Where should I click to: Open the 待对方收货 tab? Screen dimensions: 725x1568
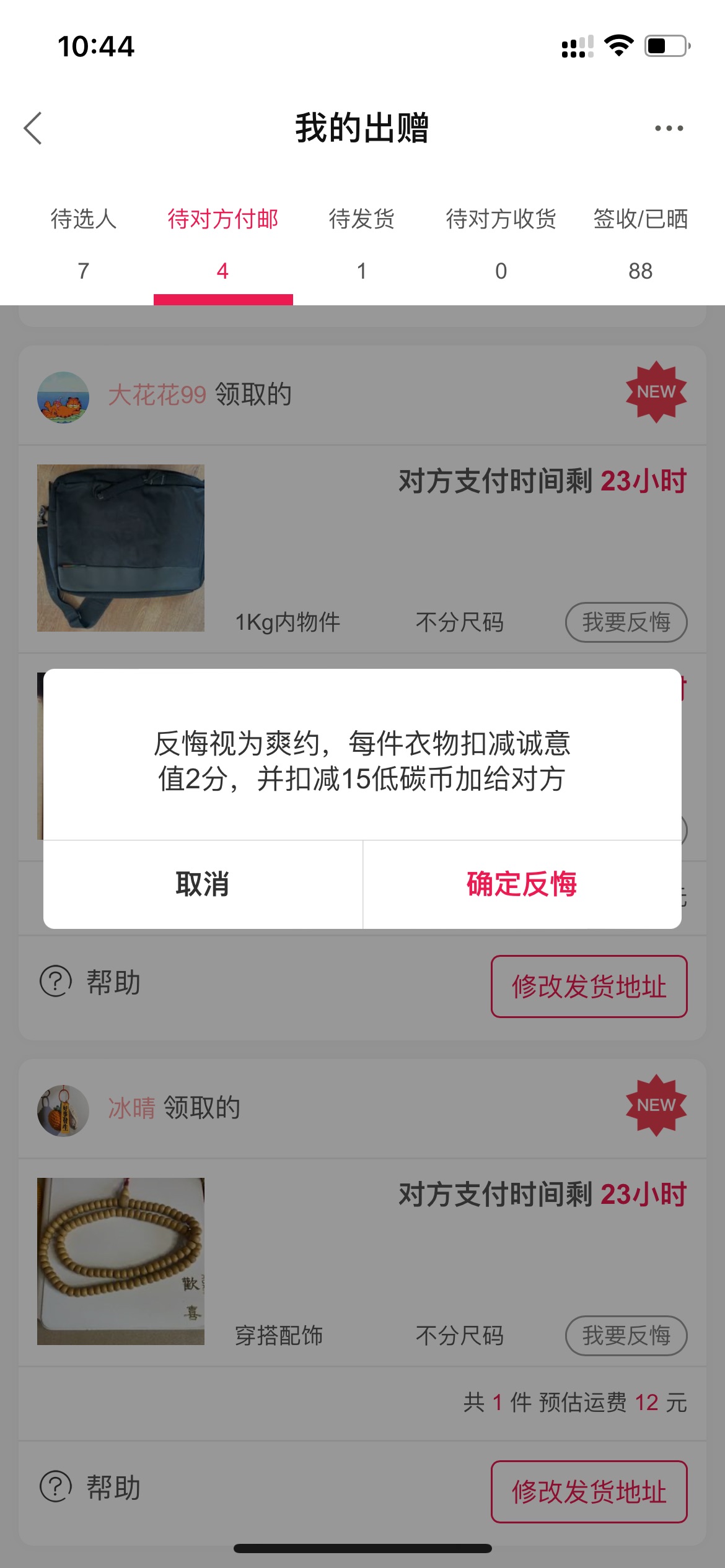pos(501,245)
